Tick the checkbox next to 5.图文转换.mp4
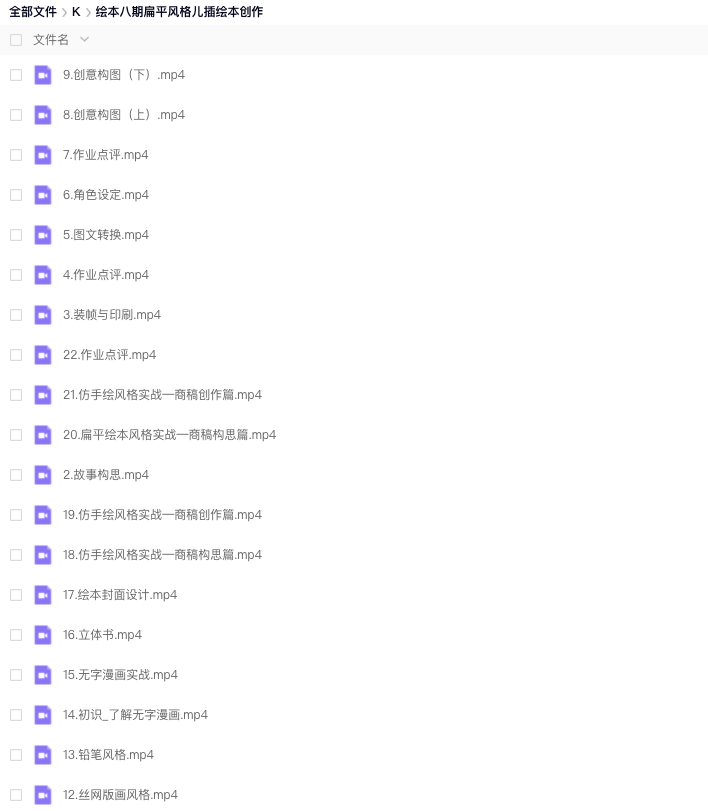Screen dimensions: 708x811 point(16,235)
